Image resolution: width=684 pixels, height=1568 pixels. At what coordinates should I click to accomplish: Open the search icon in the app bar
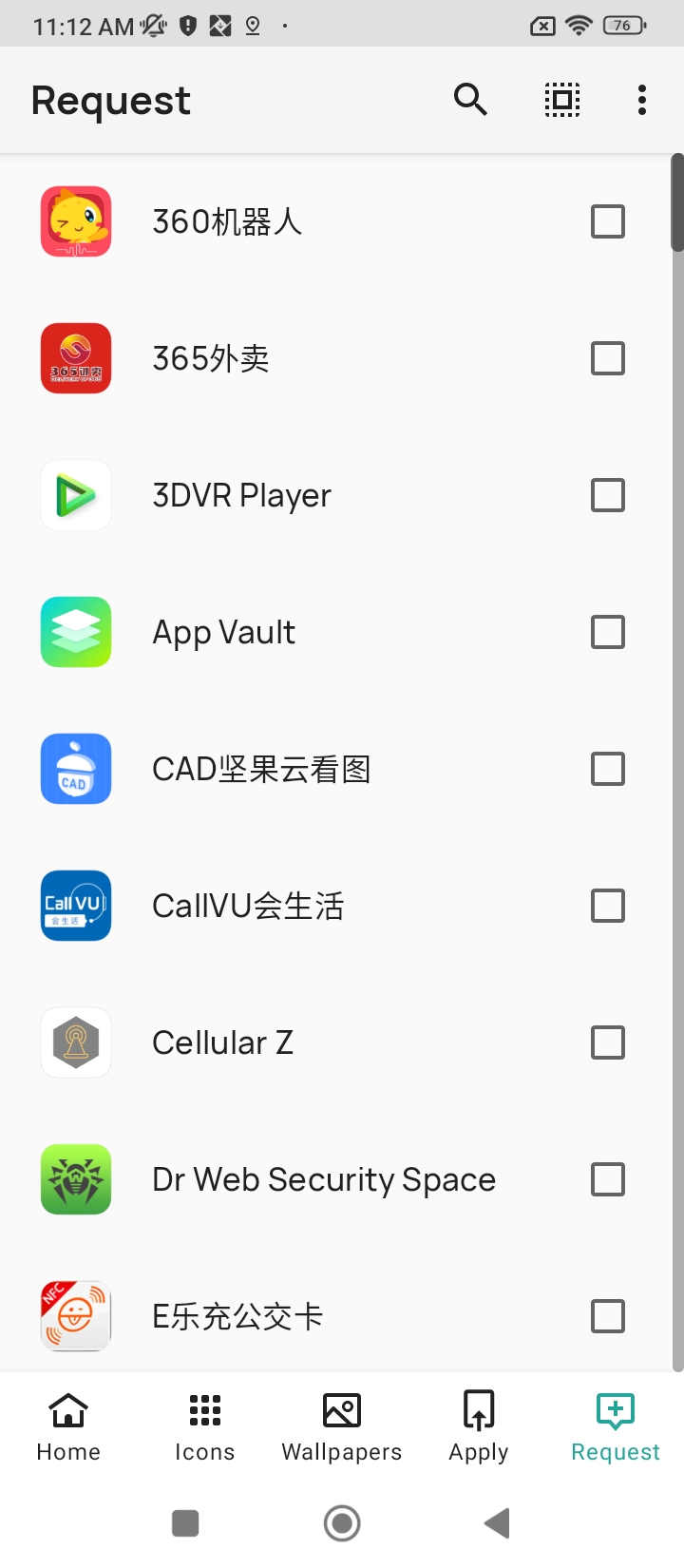470,100
